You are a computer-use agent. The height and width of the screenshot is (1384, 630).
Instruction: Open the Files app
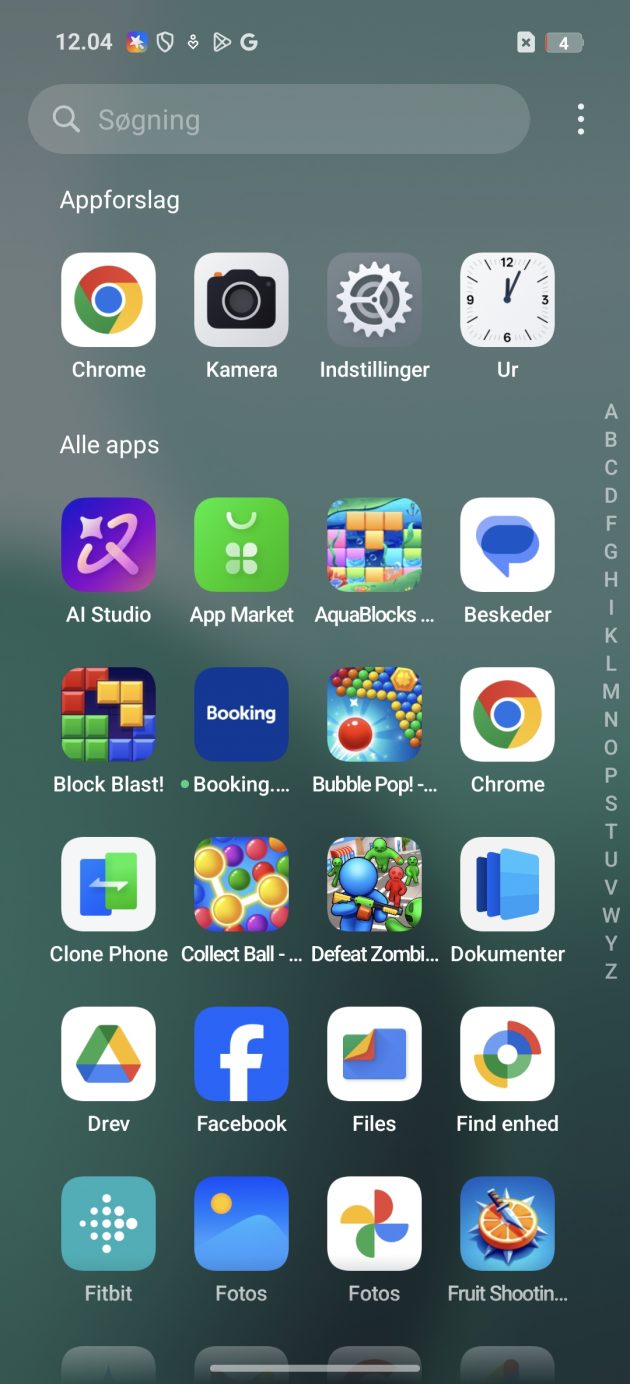tap(374, 1054)
